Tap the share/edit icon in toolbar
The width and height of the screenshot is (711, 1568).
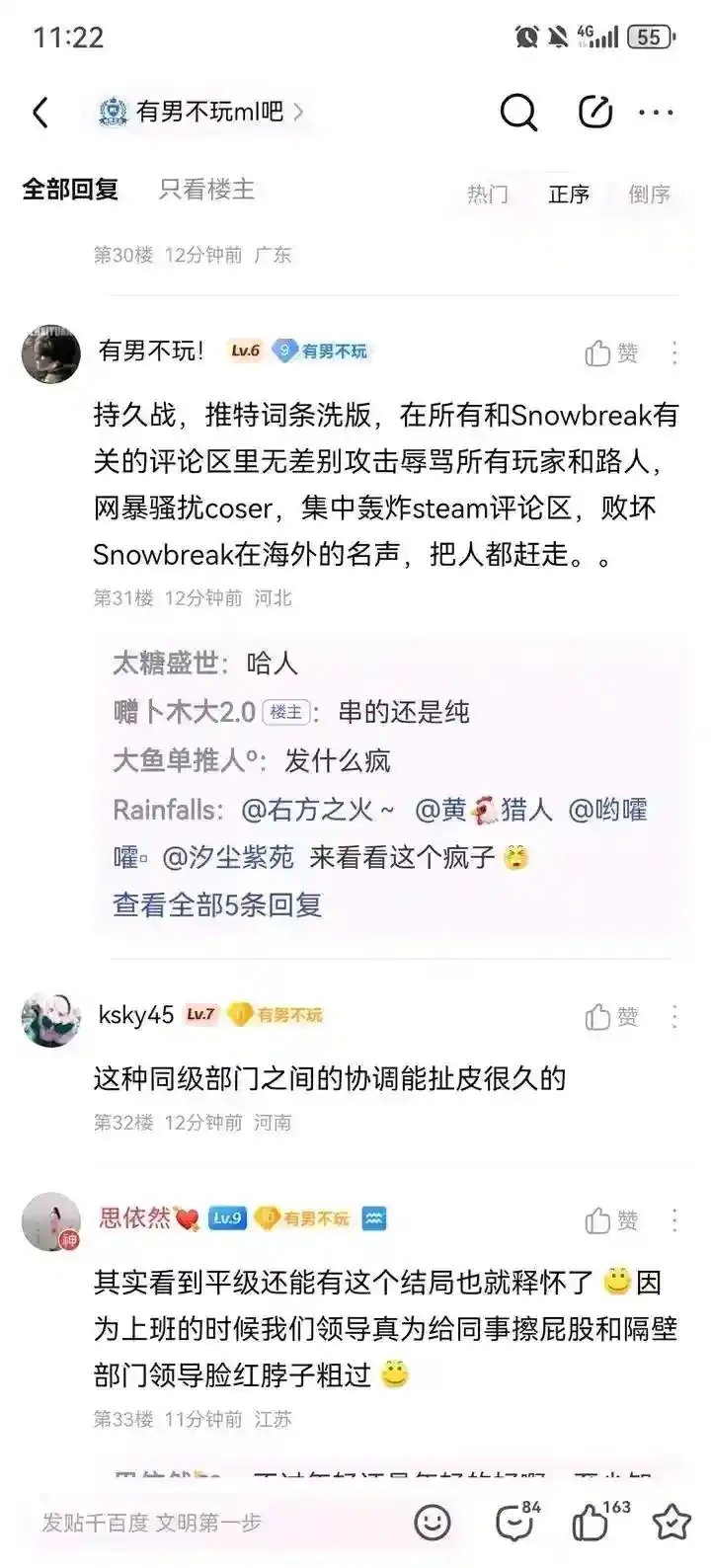(x=594, y=113)
